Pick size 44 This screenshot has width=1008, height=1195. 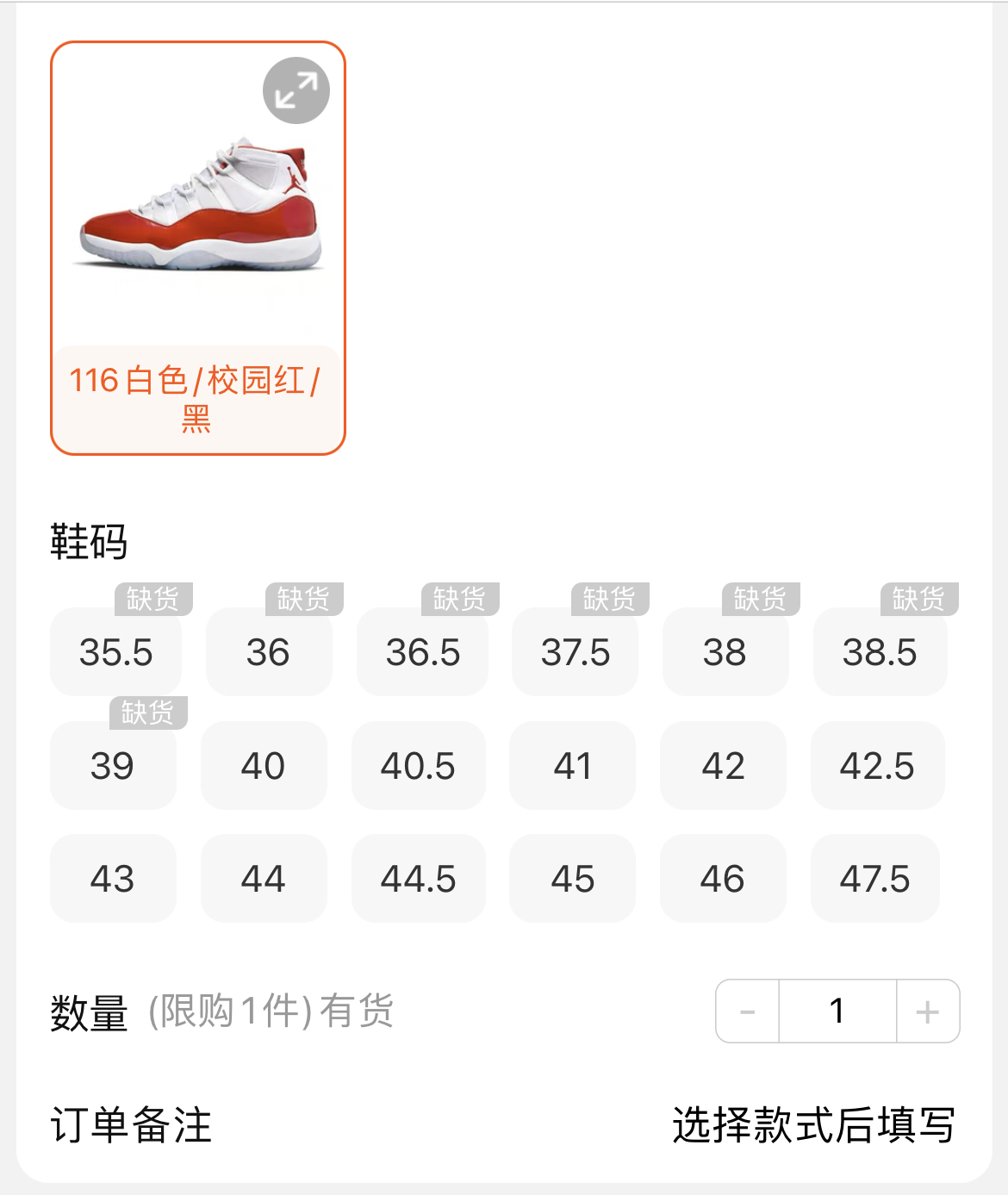(x=264, y=879)
